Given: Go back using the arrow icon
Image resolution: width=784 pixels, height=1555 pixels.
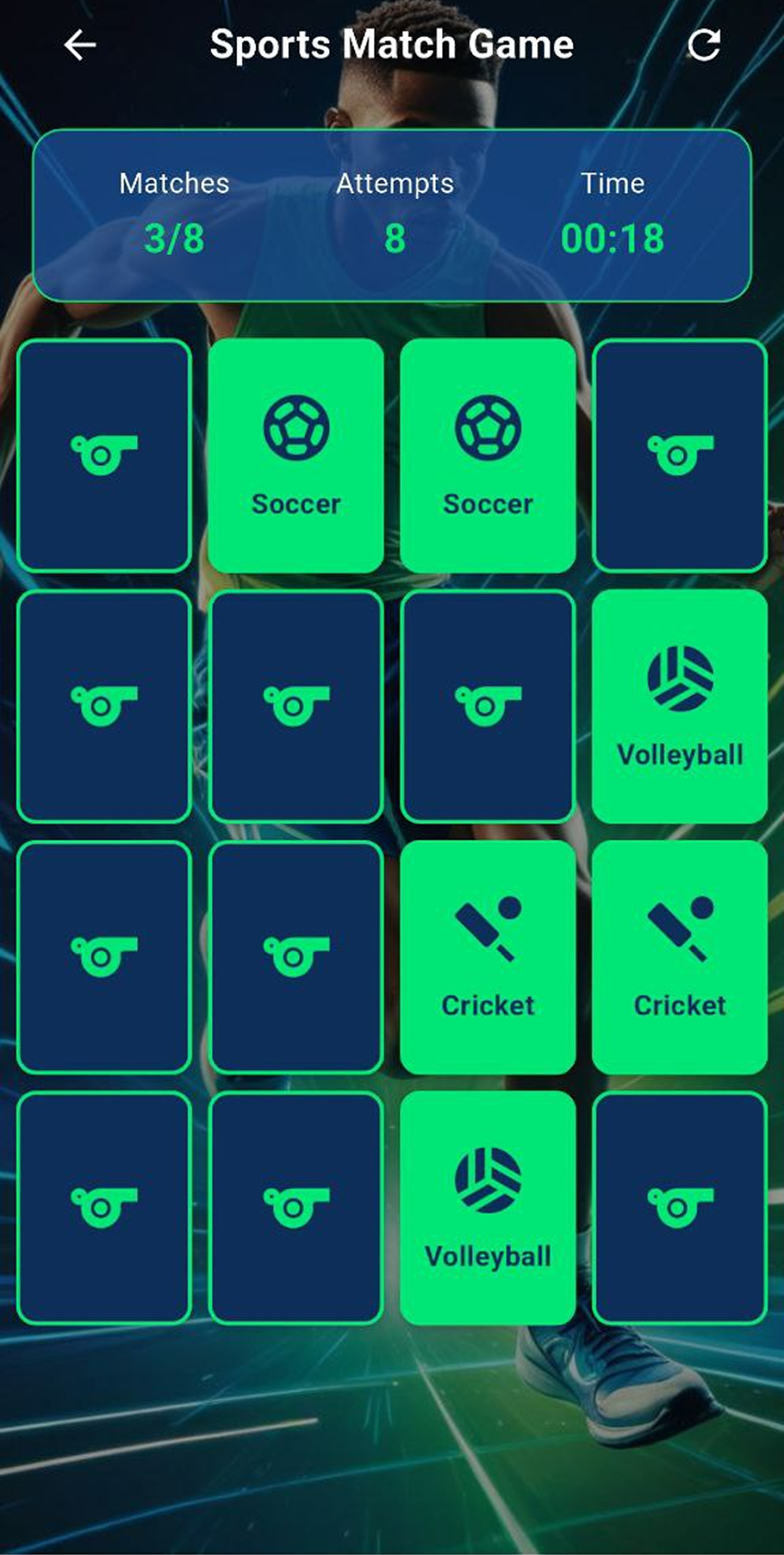Looking at the screenshot, I should point(80,45).
